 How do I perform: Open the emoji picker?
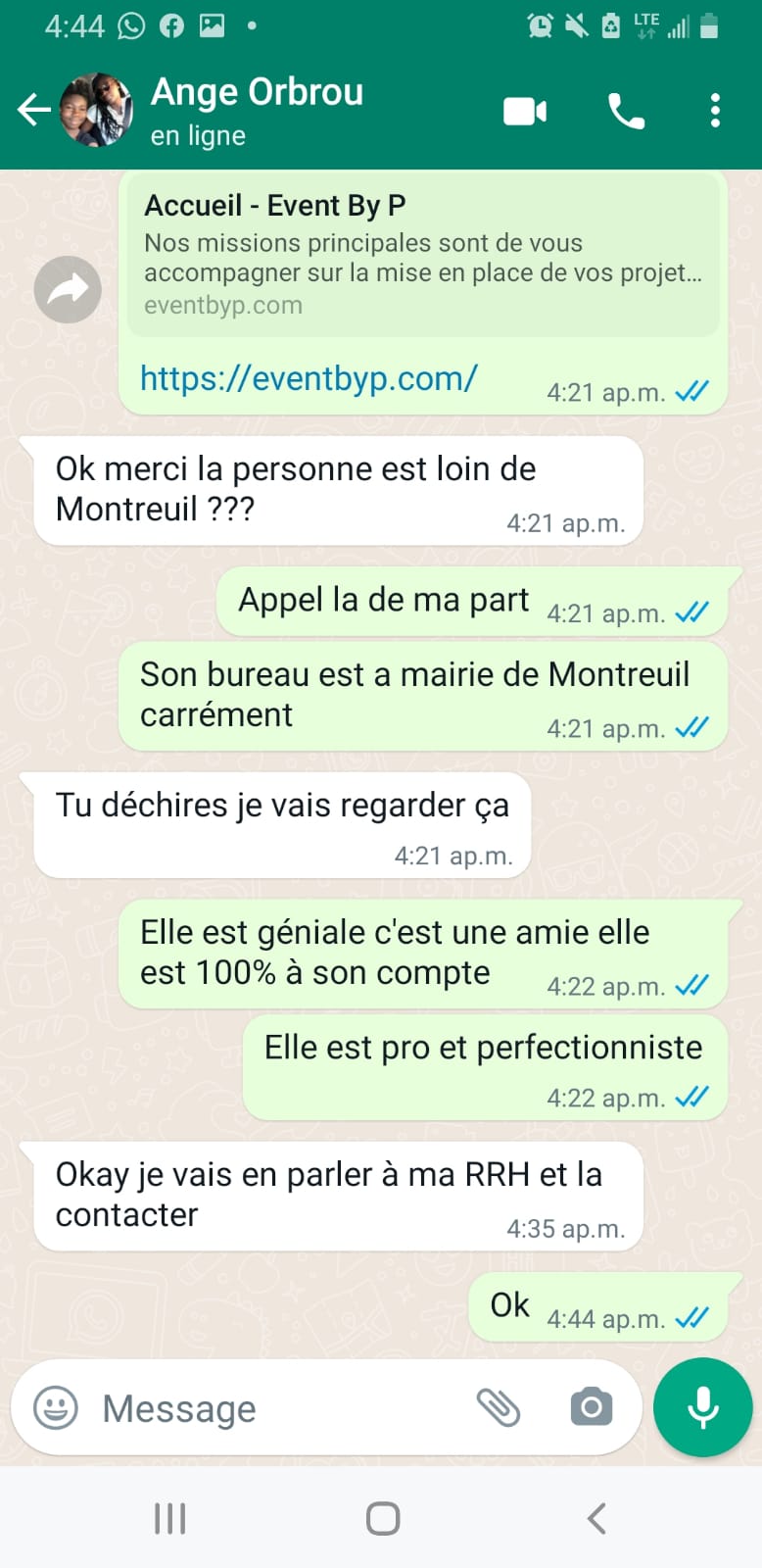point(56,1408)
